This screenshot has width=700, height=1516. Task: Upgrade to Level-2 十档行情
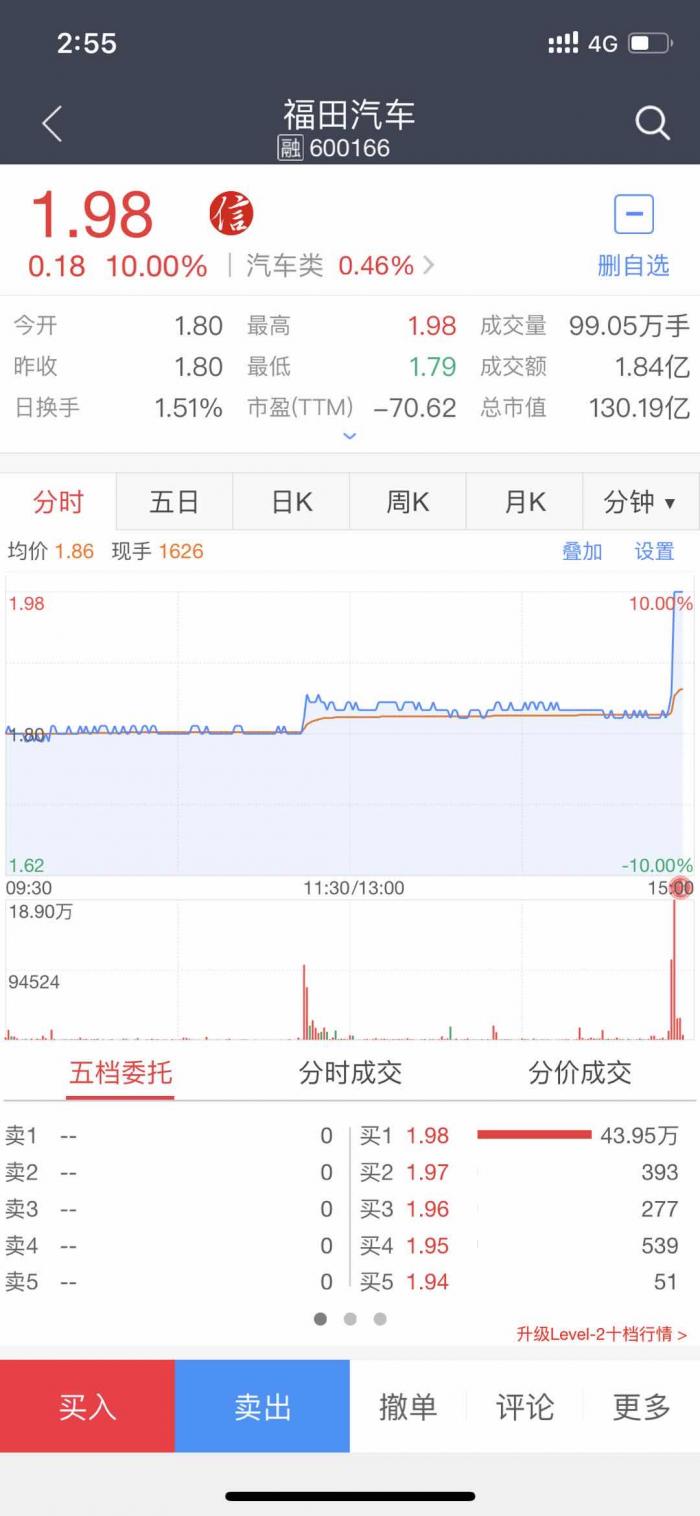(x=601, y=1334)
